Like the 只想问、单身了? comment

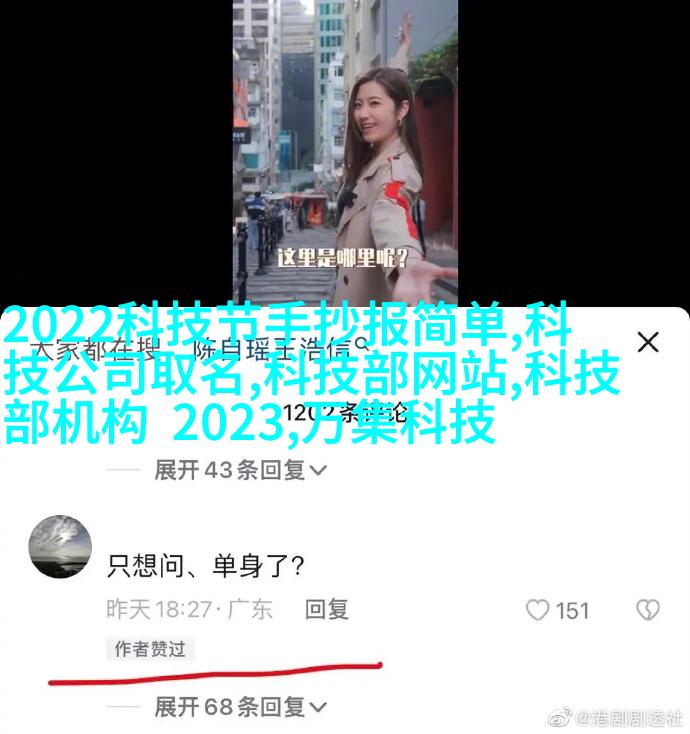[x=538, y=610]
